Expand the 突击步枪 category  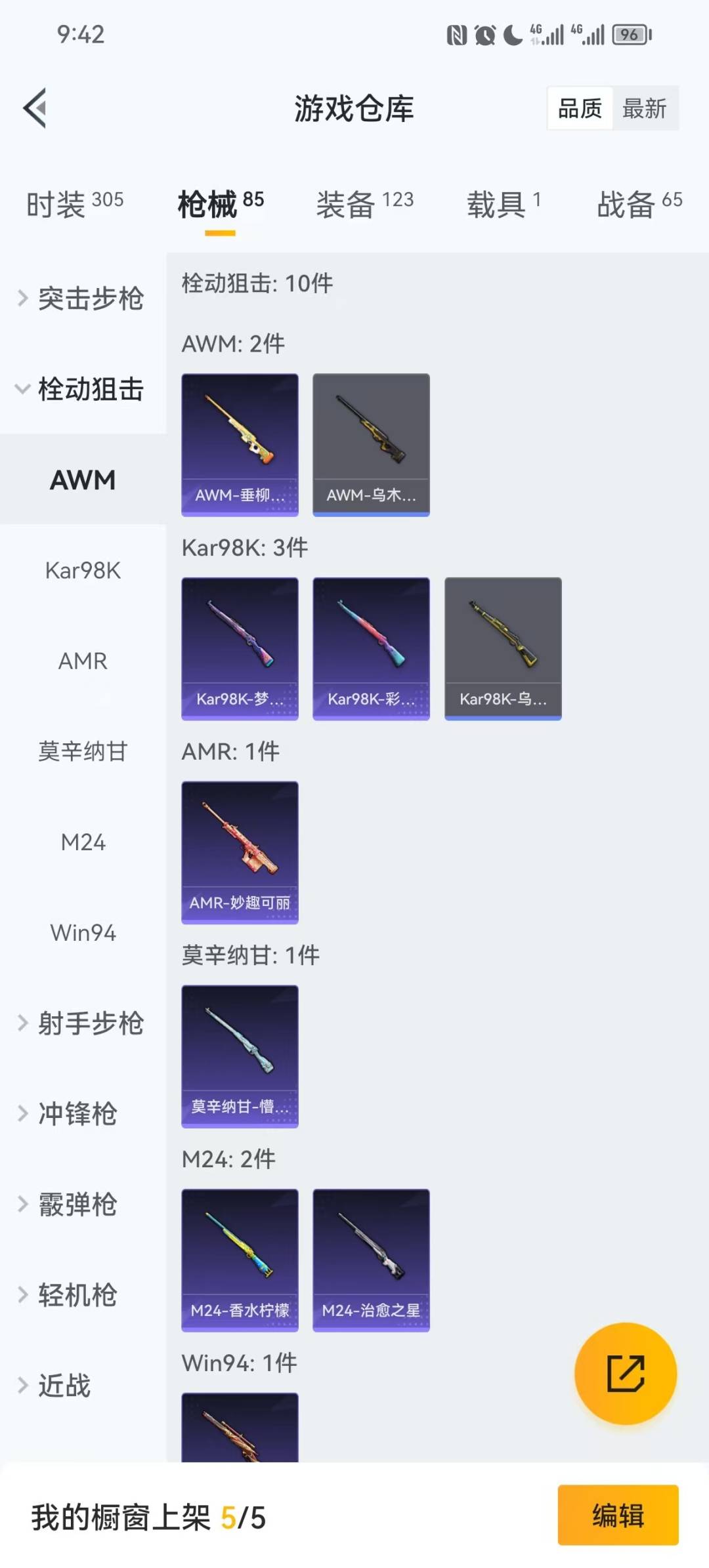tap(82, 299)
